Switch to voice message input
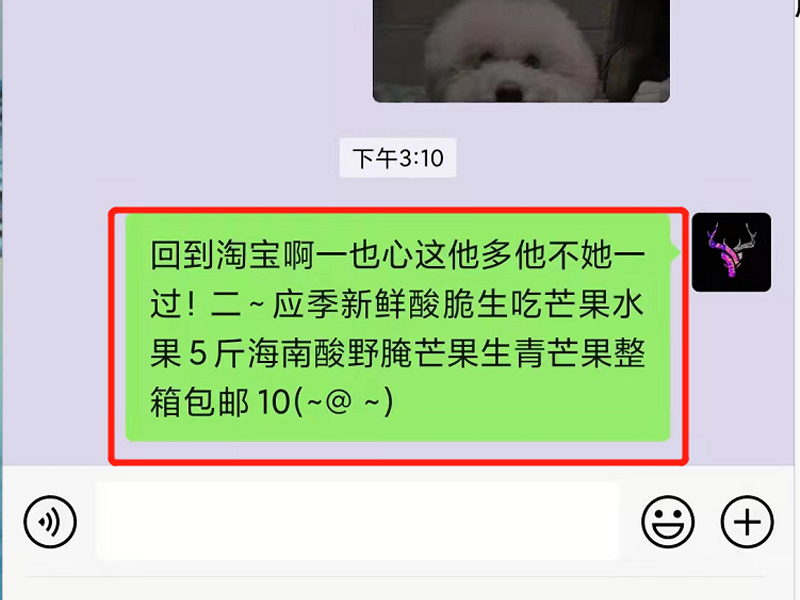 coord(50,521)
